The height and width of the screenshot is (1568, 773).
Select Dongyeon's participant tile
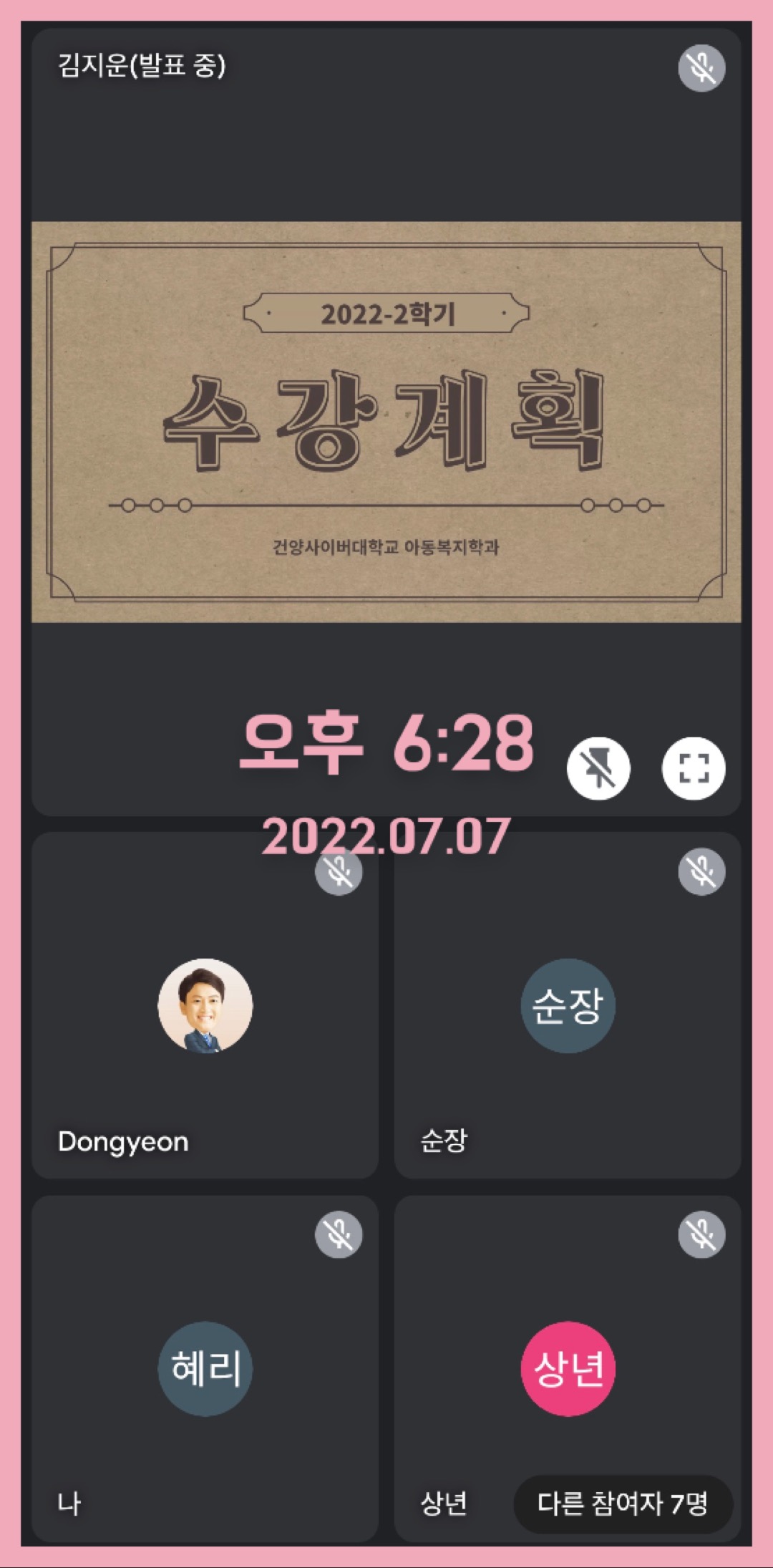(x=205, y=1006)
